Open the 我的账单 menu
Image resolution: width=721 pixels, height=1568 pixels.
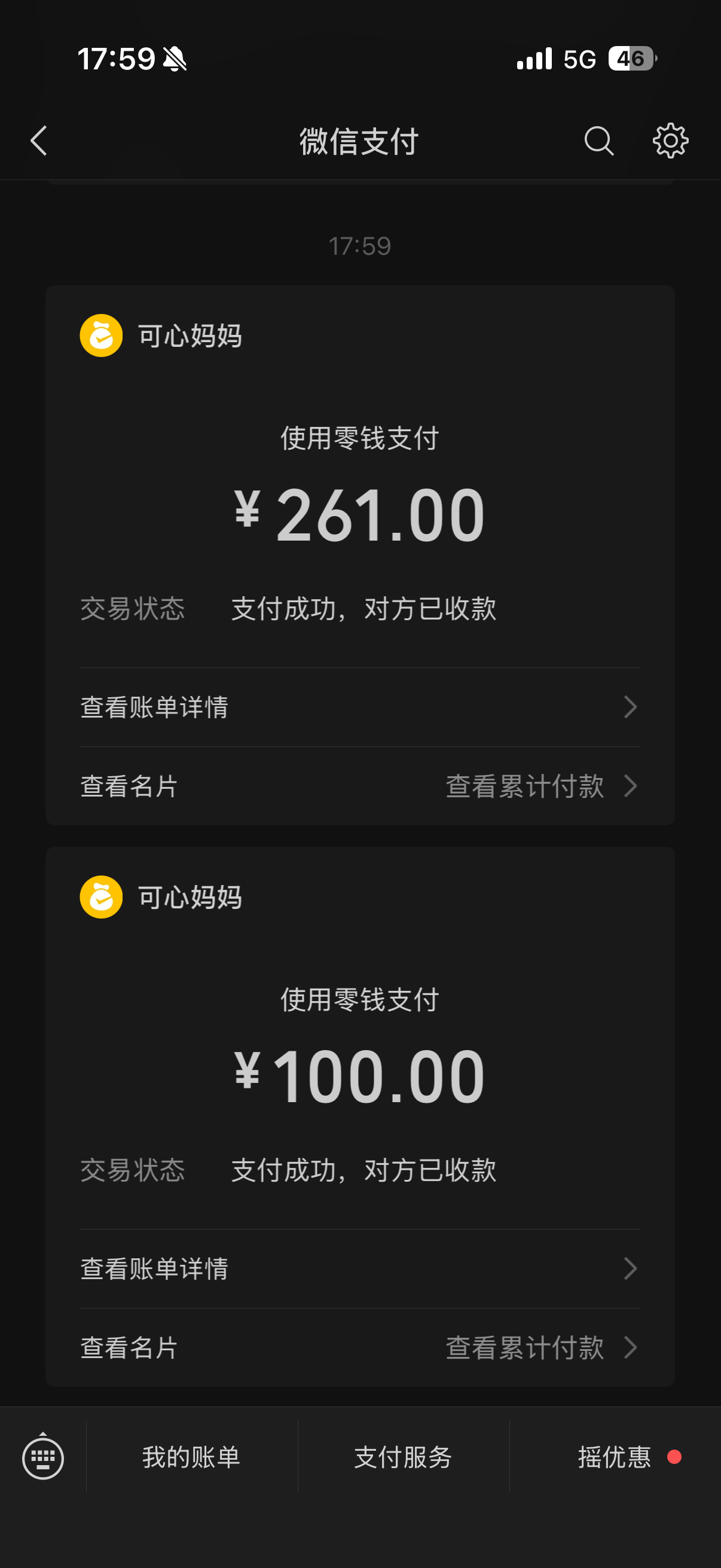click(x=192, y=1457)
